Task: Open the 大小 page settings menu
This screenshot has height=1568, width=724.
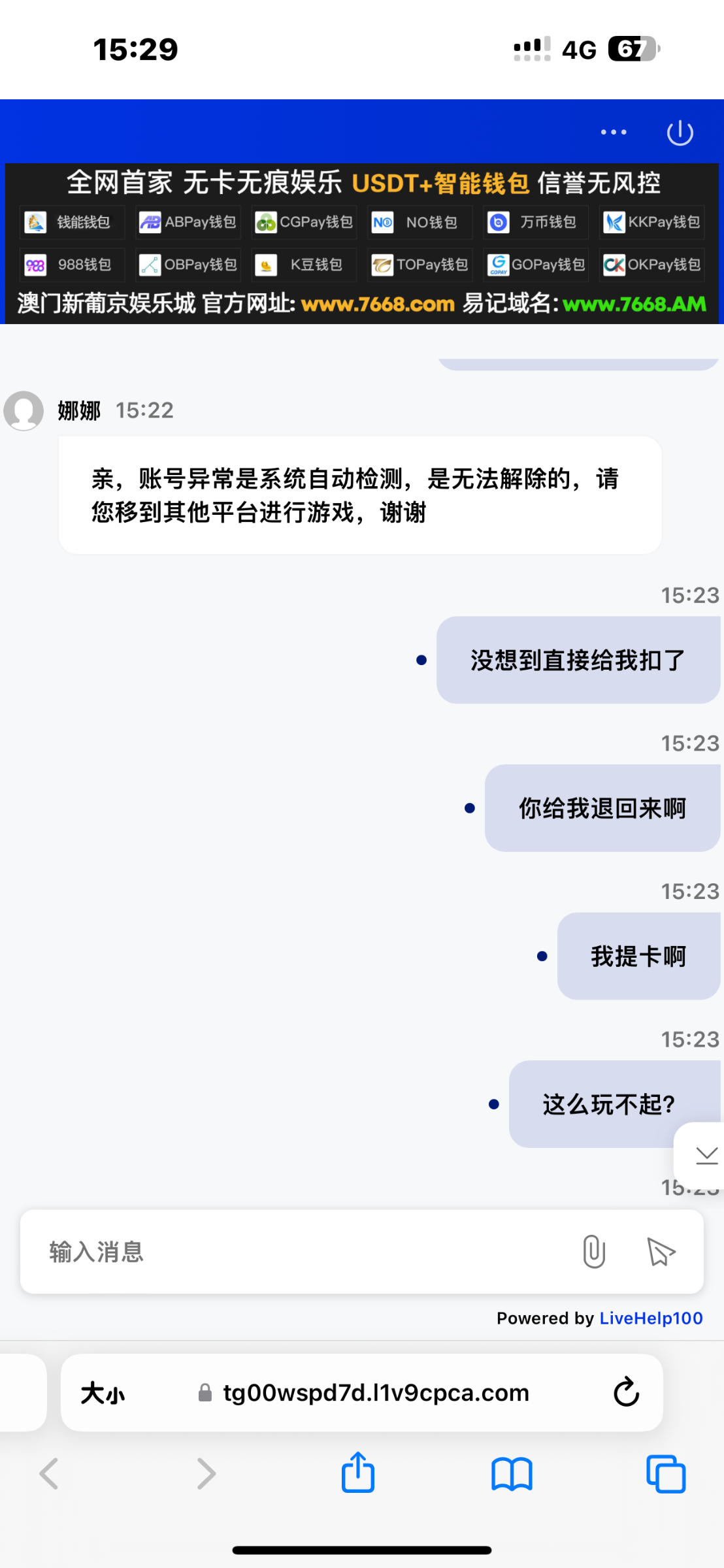Action: click(x=103, y=1393)
